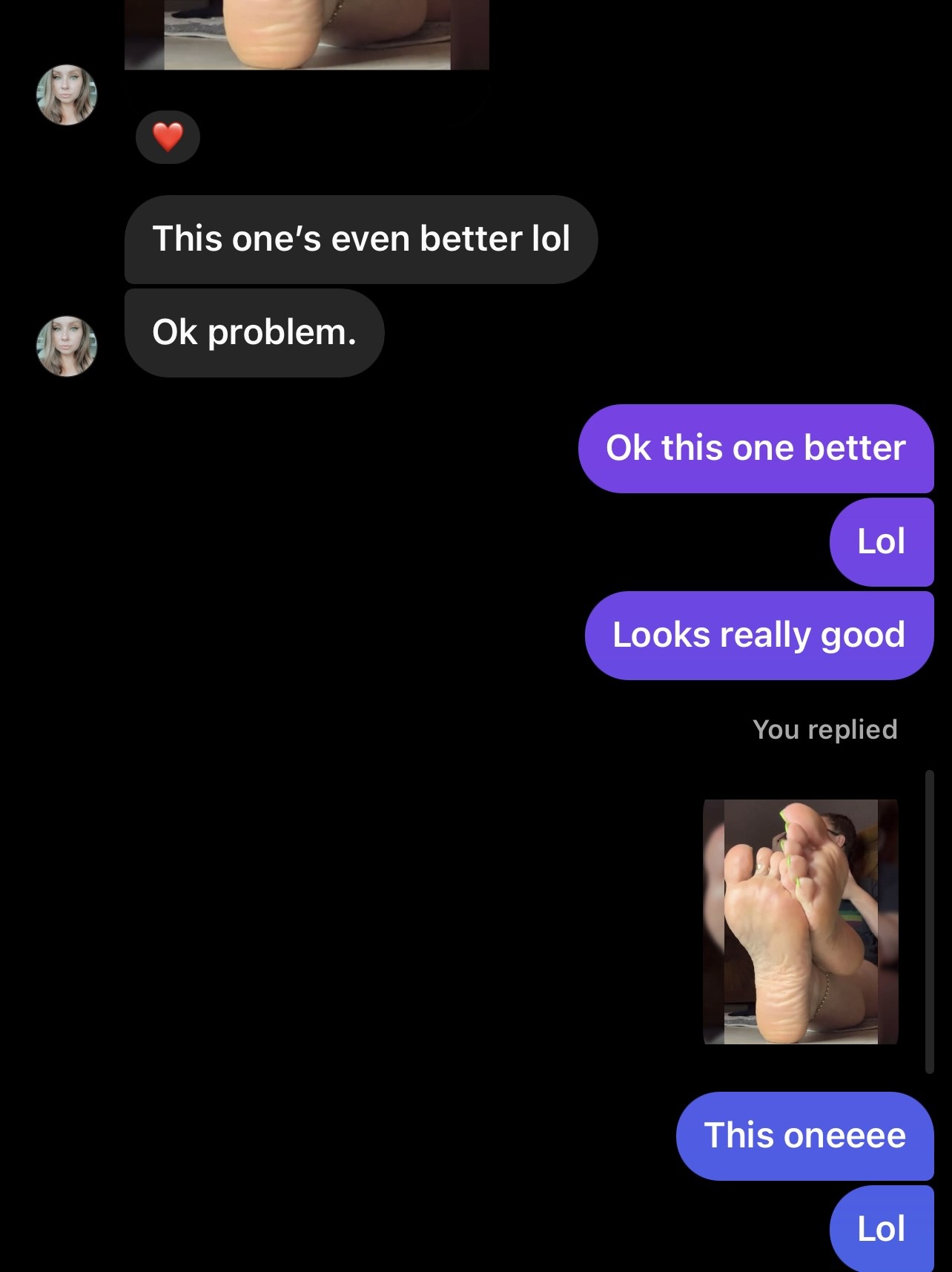The image size is (952, 1272).
Task: Open the sender's avatar beside "Ok problem."
Action: tap(67, 346)
